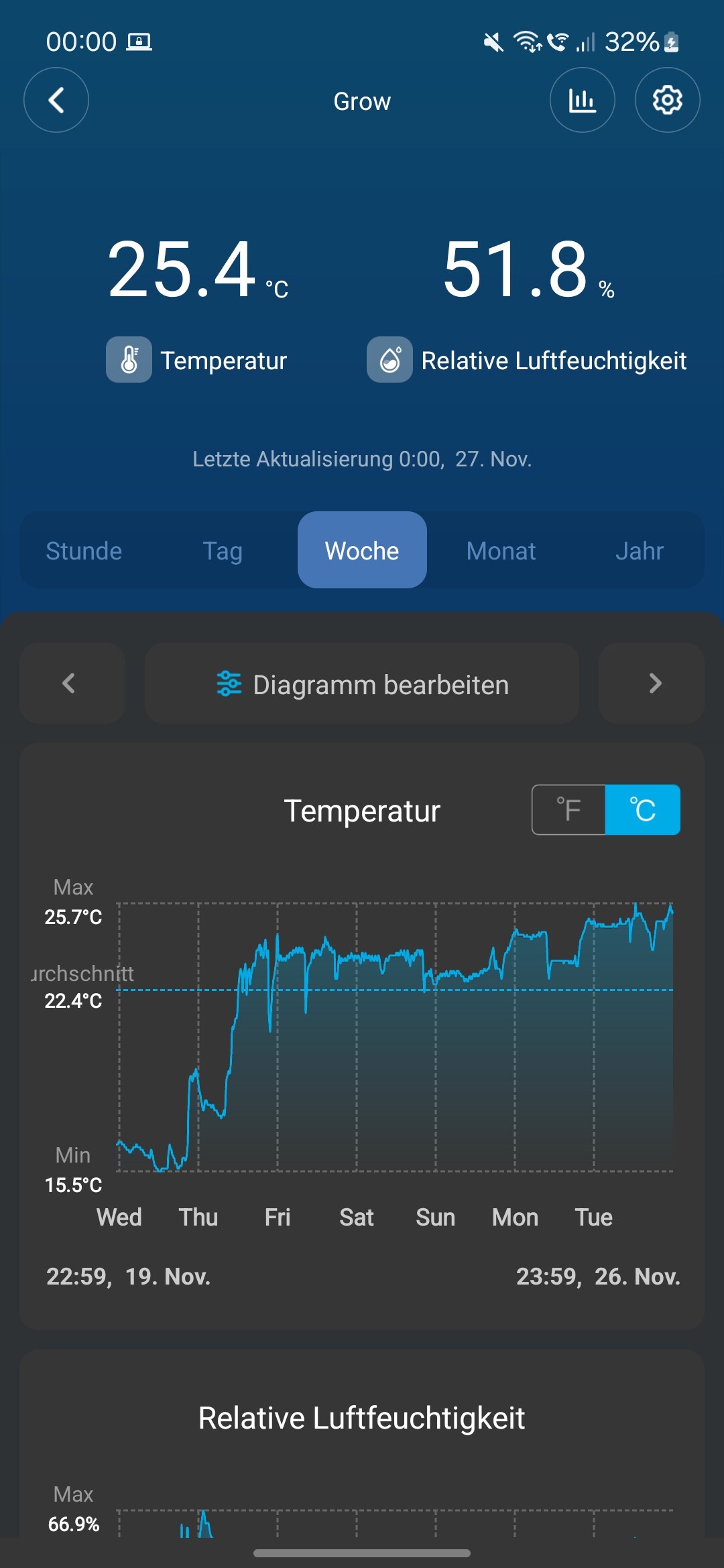Select the Woche time range
The image size is (724, 1568).
point(362,551)
